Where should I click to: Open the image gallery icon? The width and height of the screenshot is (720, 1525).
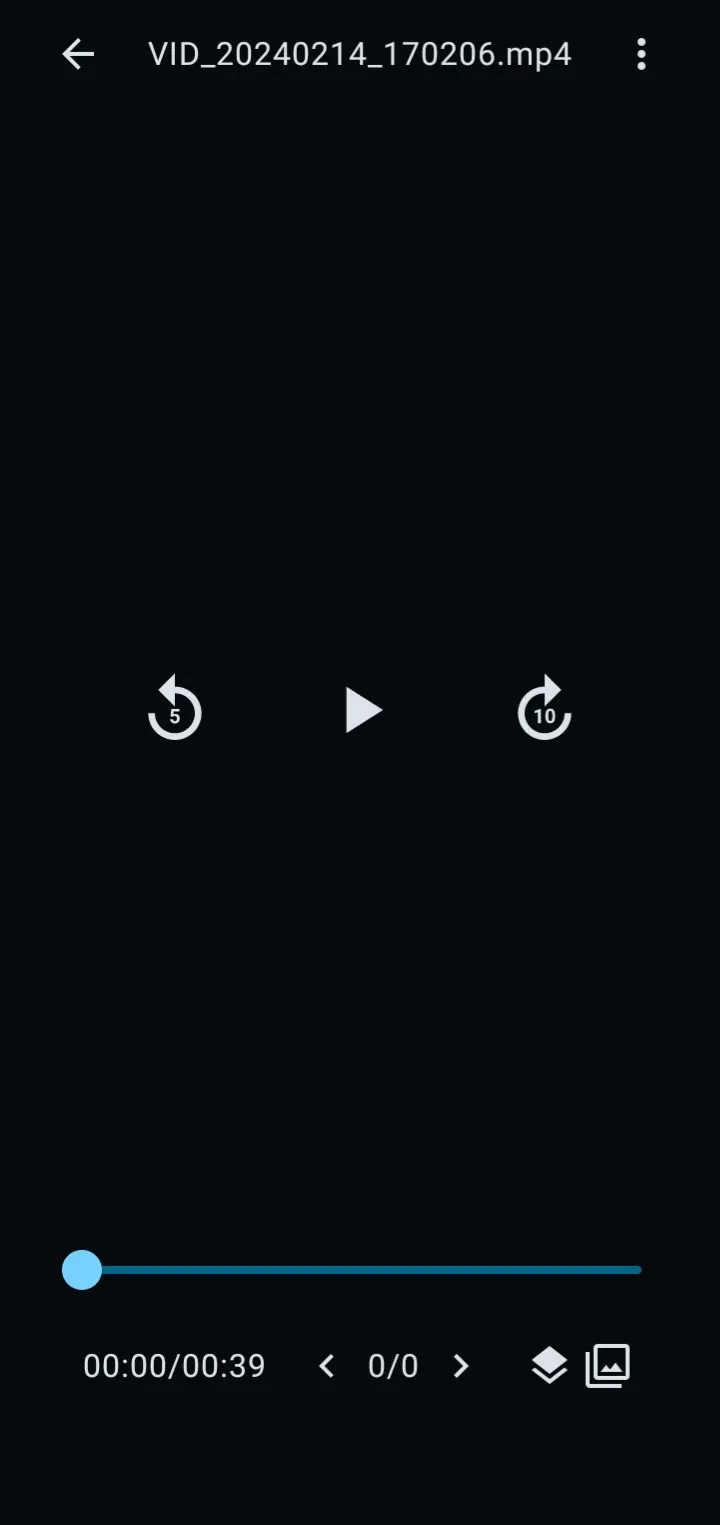tap(608, 1366)
